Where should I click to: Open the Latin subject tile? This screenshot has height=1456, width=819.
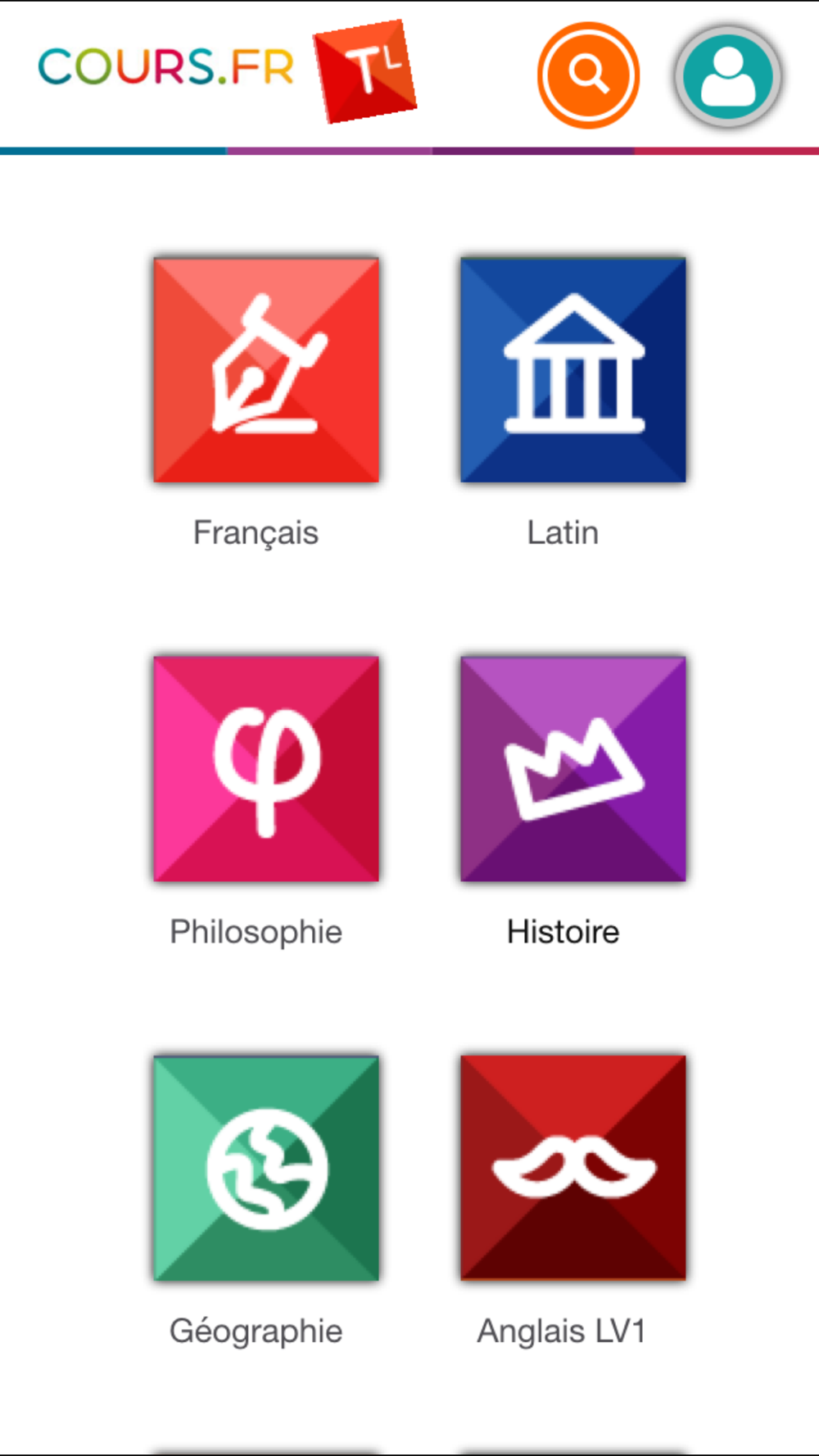click(573, 369)
